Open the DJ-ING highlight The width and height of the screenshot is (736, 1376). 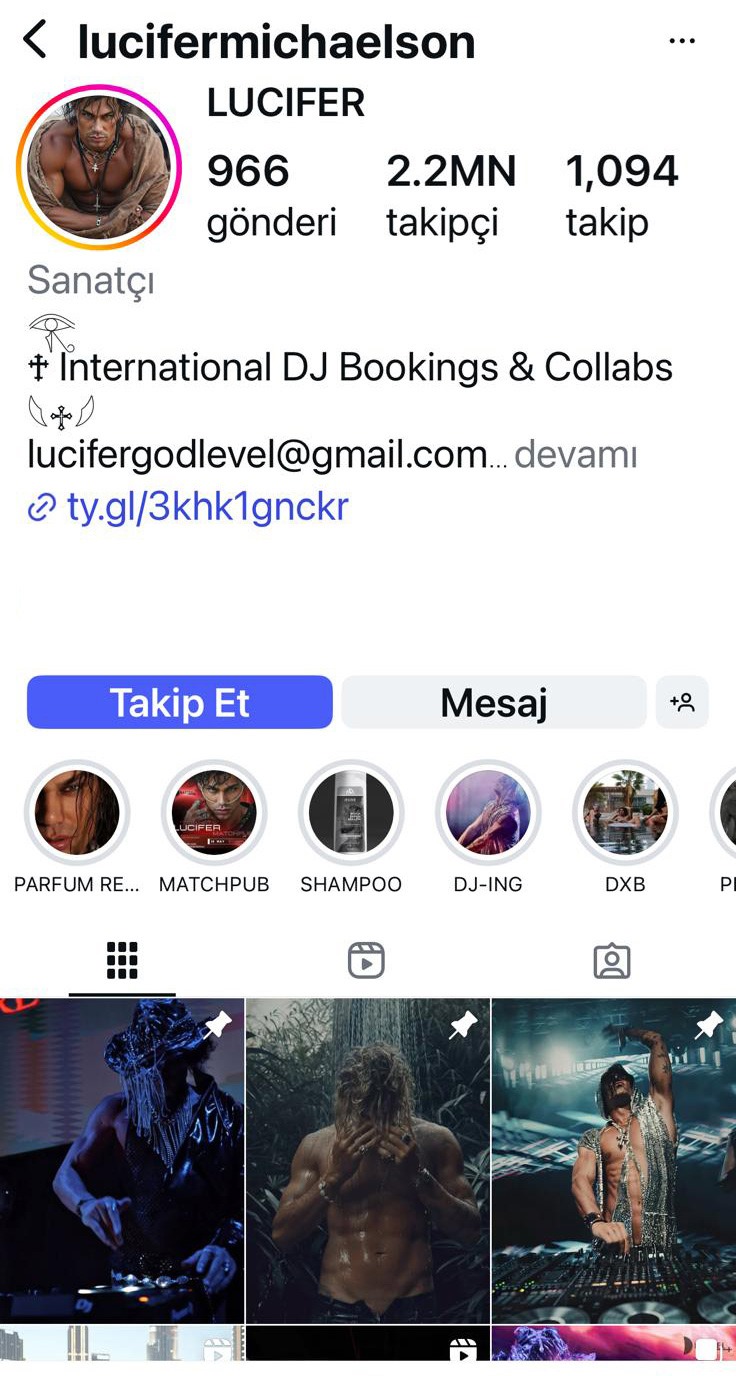(x=488, y=812)
